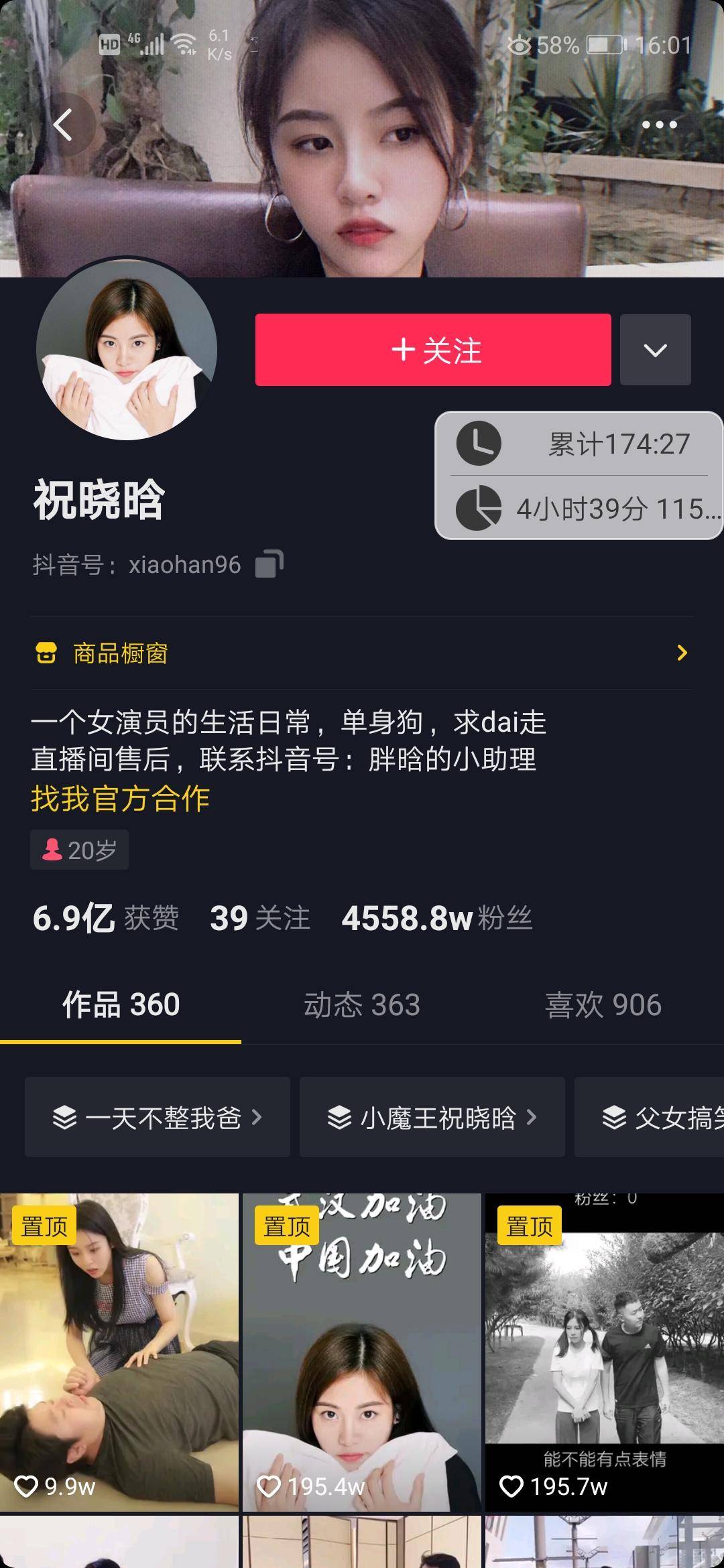Image resolution: width=724 pixels, height=1568 pixels.
Task: Toggle follow with the +关注 button
Action: click(x=433, y=349)
